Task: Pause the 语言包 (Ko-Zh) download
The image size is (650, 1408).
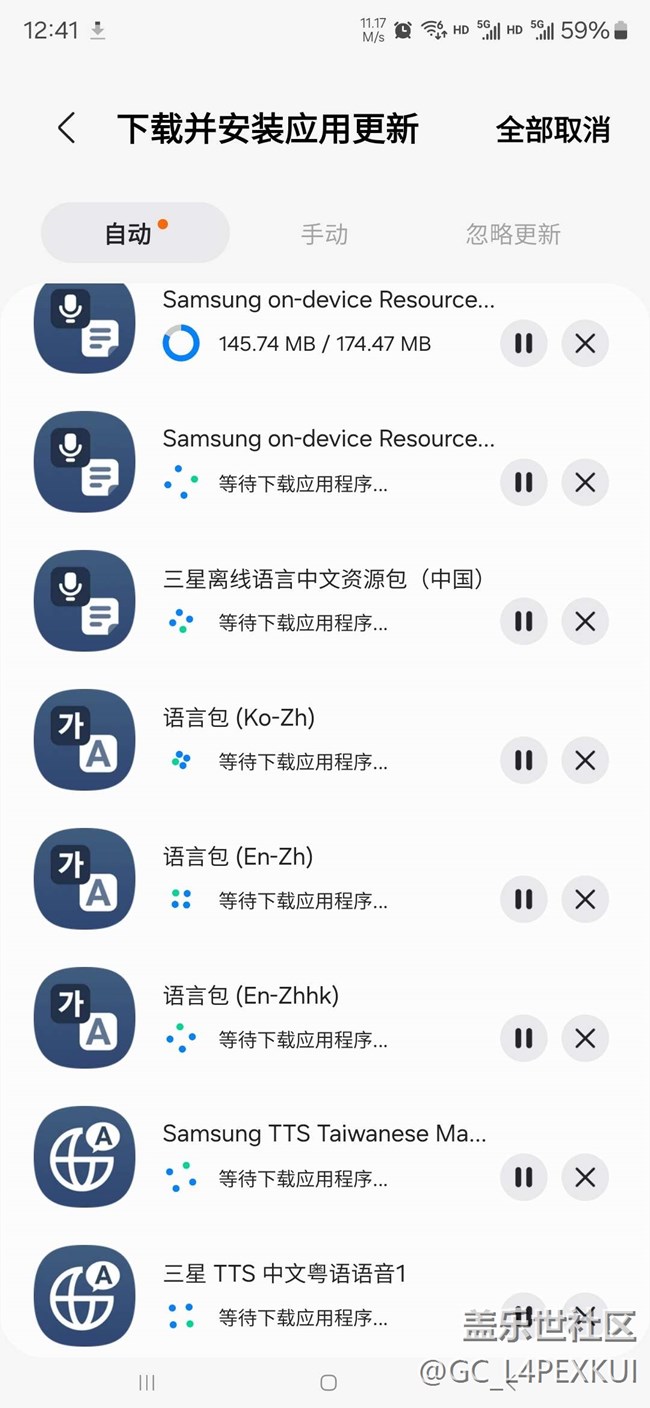Action: pos(523,761)
